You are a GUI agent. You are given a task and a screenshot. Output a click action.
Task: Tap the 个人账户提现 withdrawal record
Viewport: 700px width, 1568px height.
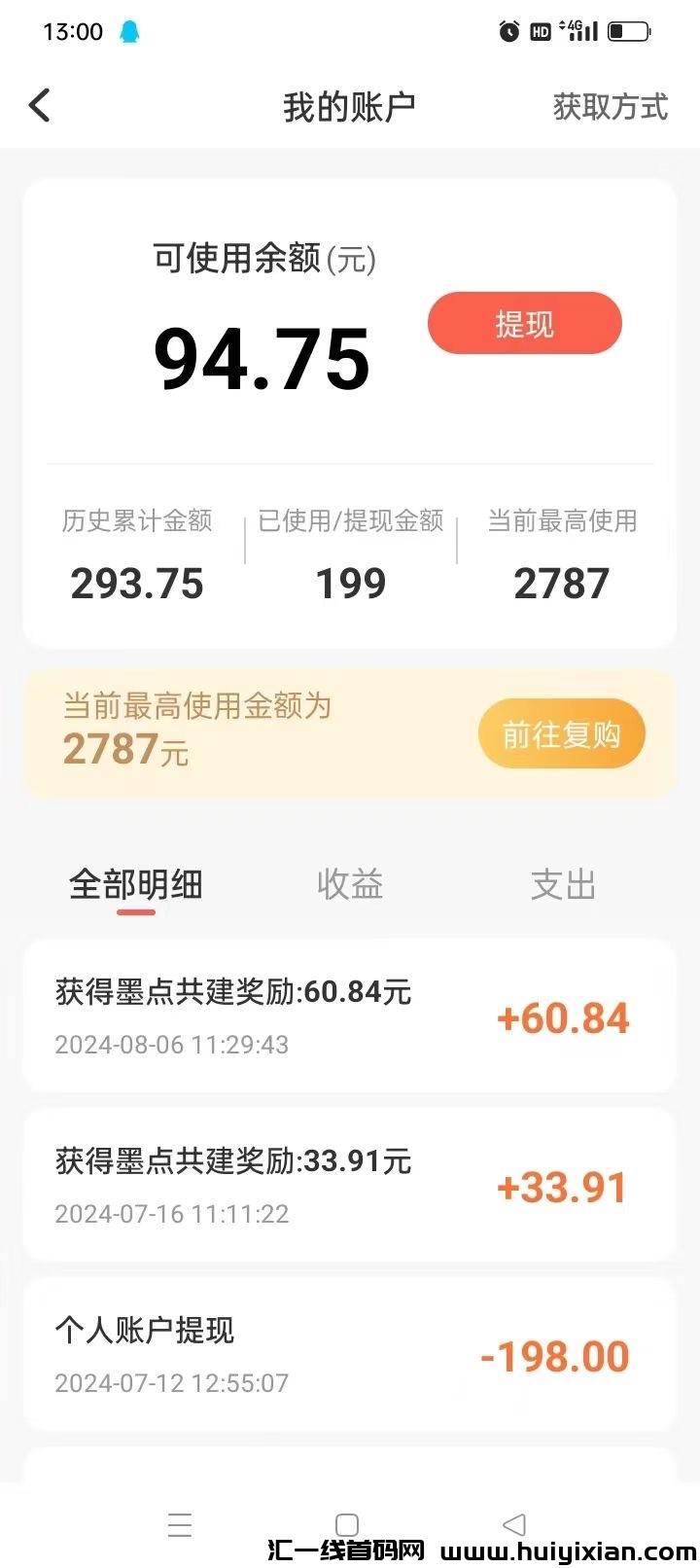[x=350, y=1354]
